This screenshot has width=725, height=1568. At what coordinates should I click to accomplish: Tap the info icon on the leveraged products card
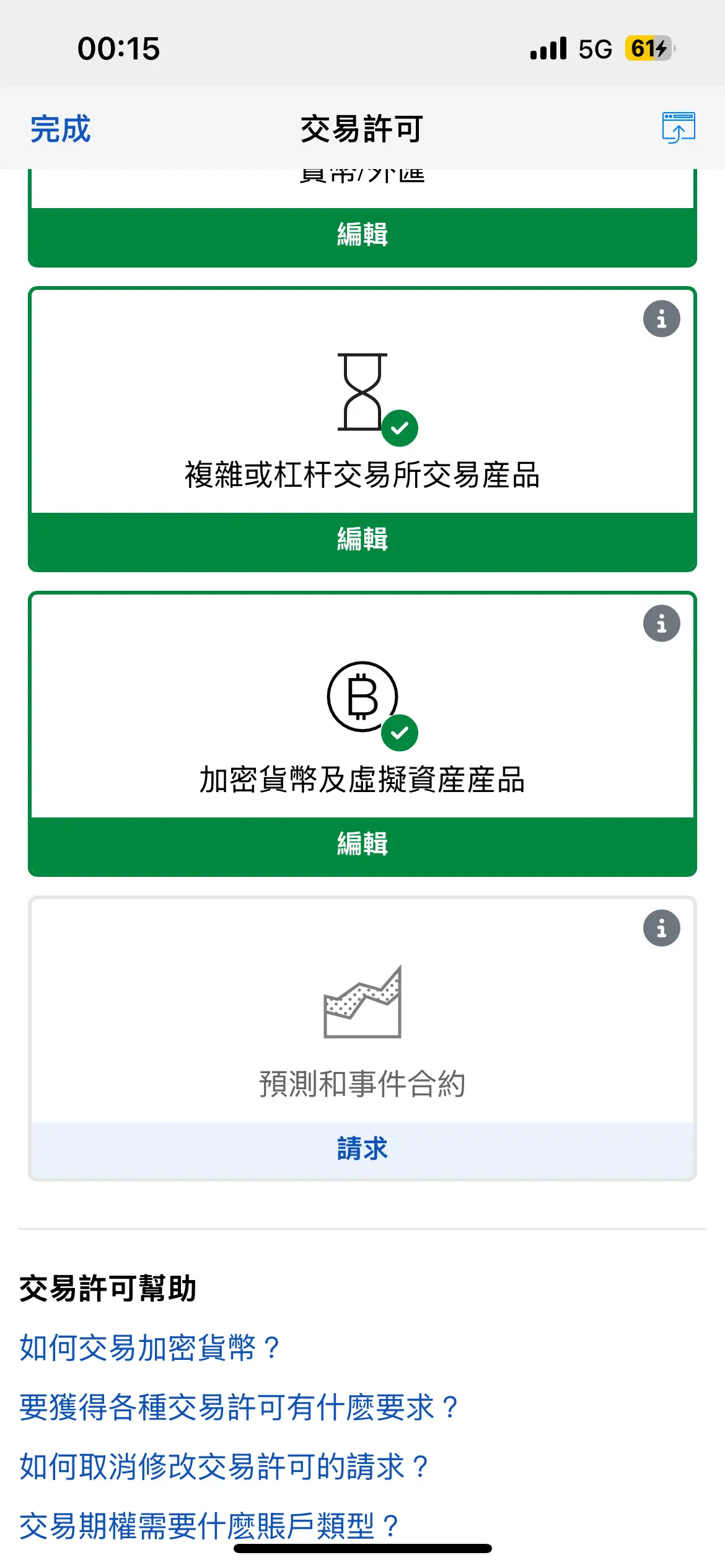click(x=661, y=318)
